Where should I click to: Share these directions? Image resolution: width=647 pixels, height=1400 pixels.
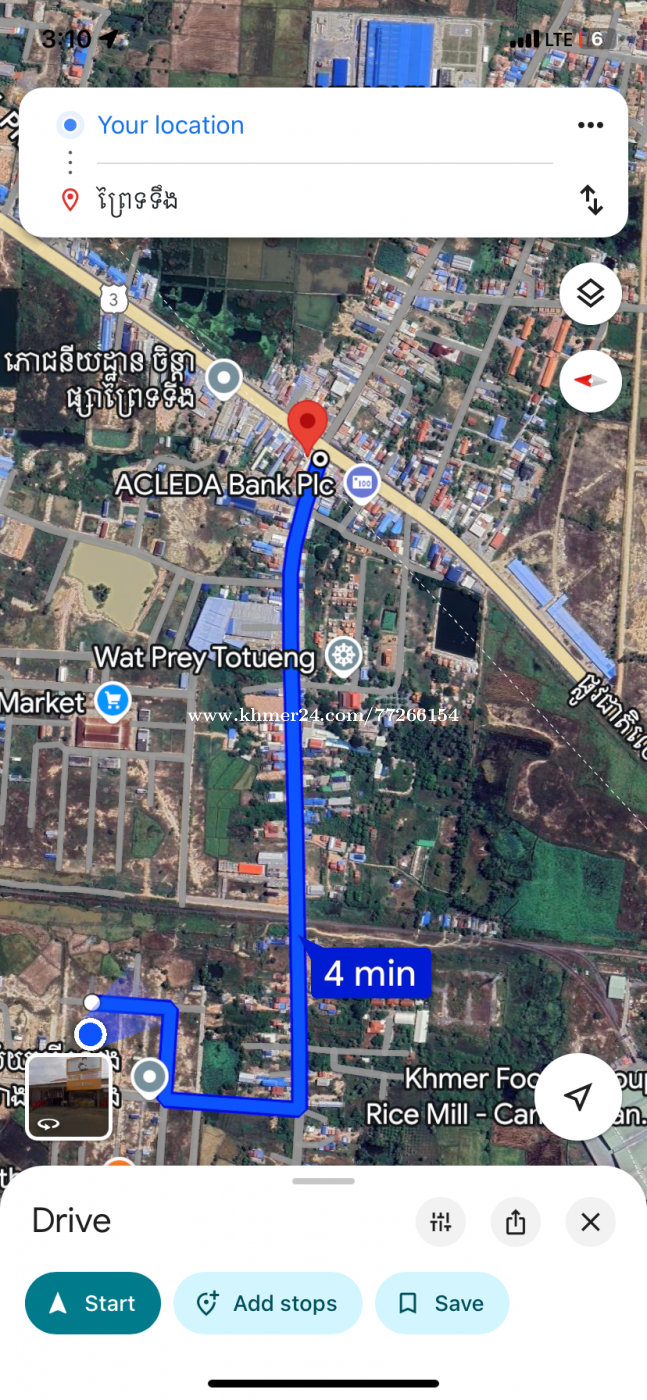[516, 1221]
